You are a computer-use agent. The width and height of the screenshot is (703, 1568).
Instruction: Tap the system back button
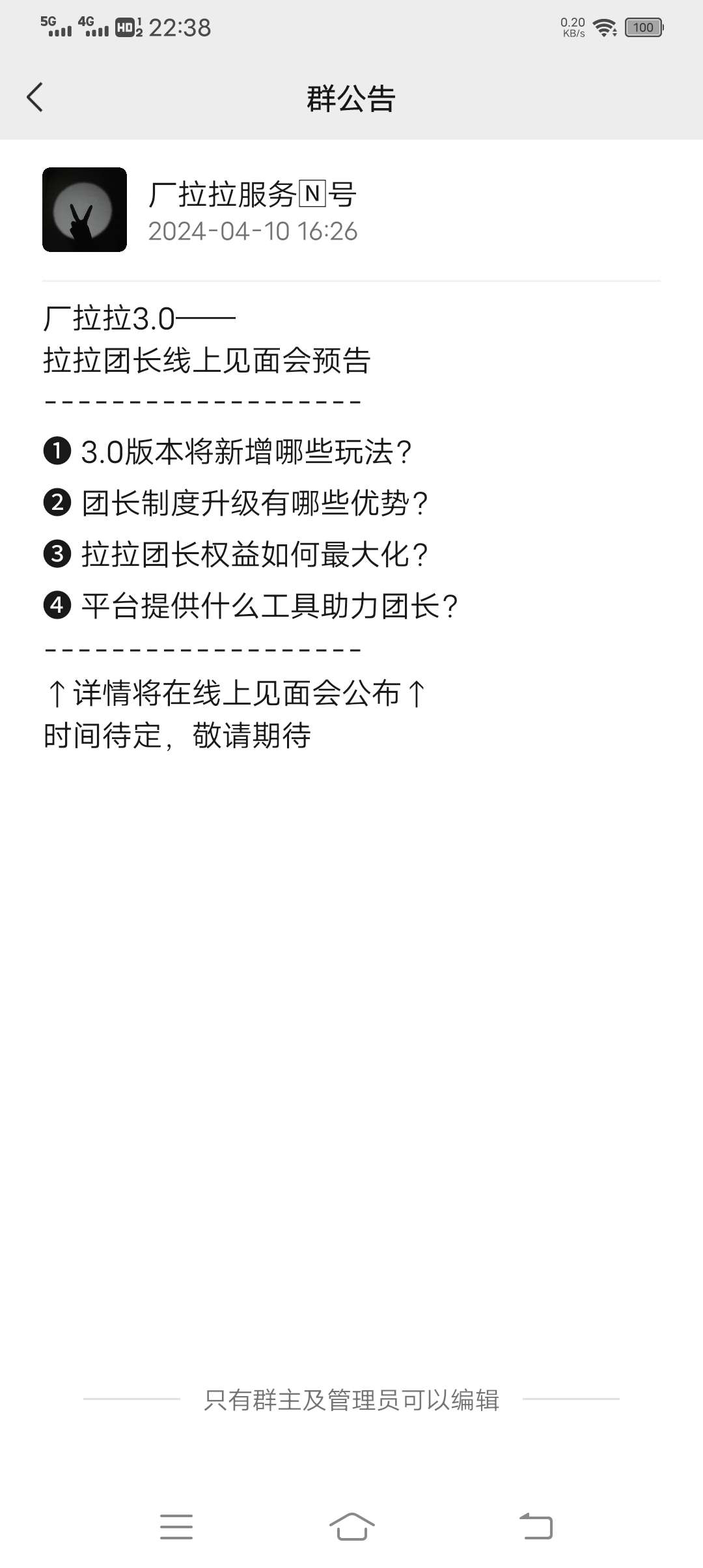click(536, 1526)
